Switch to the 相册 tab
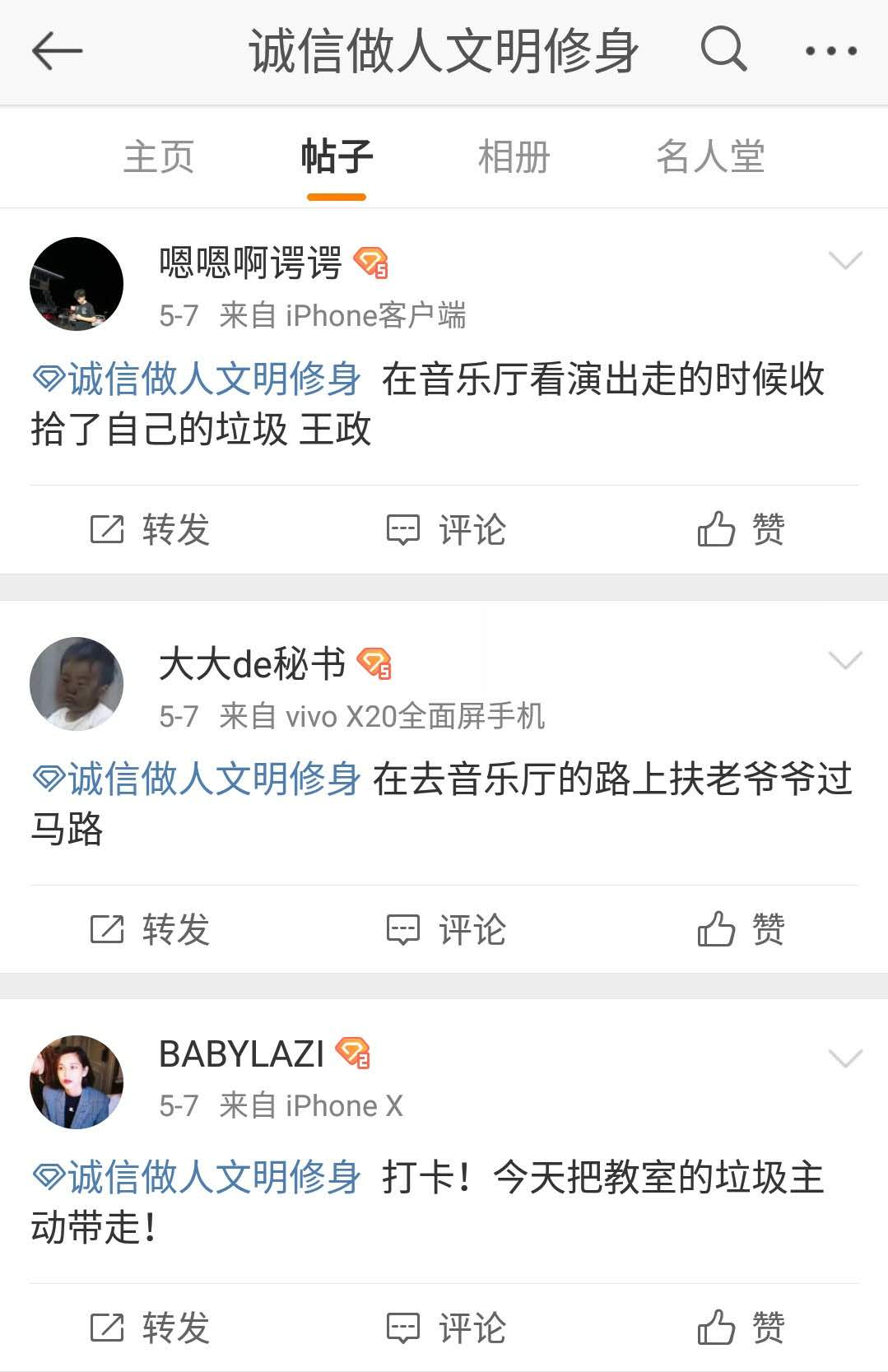The height and width of the screenshot is (1372, 888). pos(514,157)
